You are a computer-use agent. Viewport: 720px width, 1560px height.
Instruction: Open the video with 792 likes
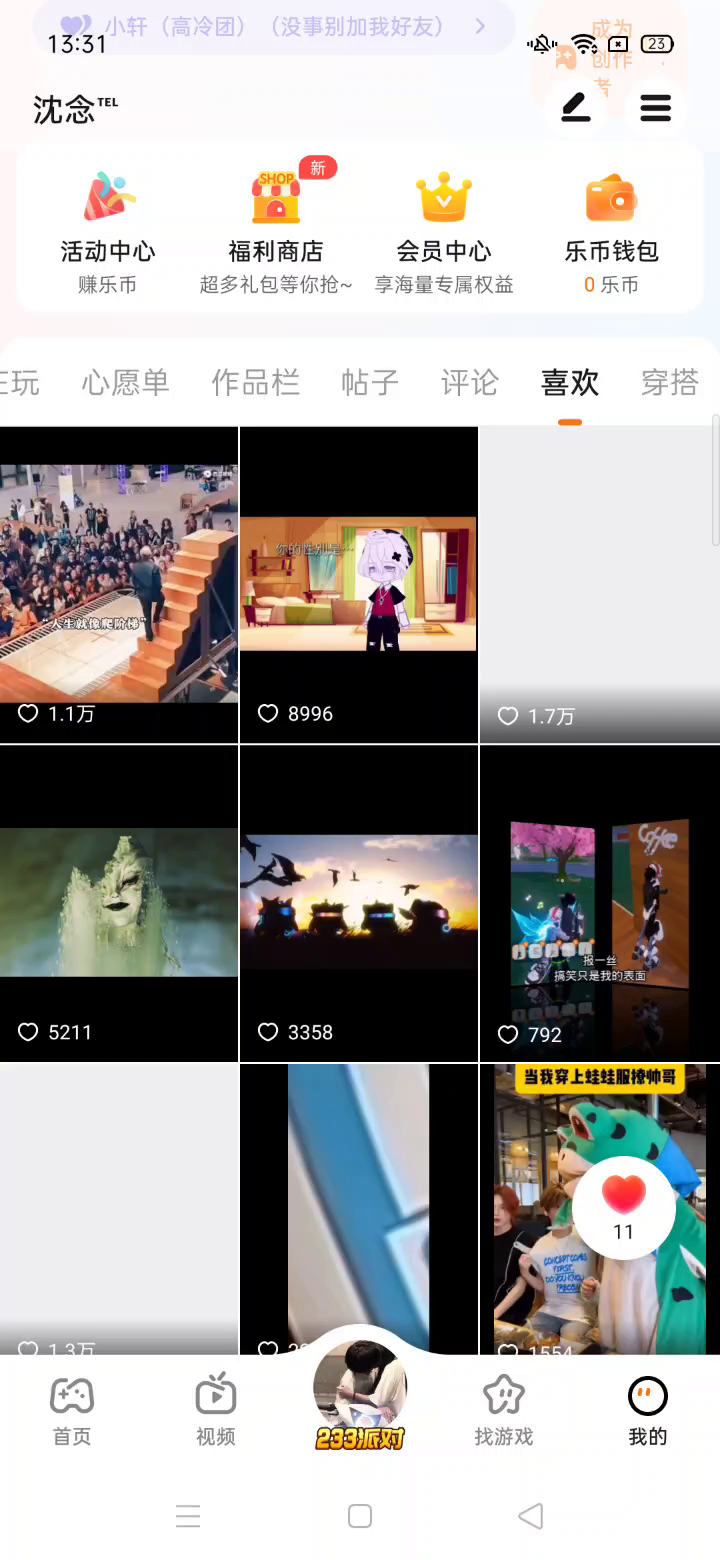[599, 902]
